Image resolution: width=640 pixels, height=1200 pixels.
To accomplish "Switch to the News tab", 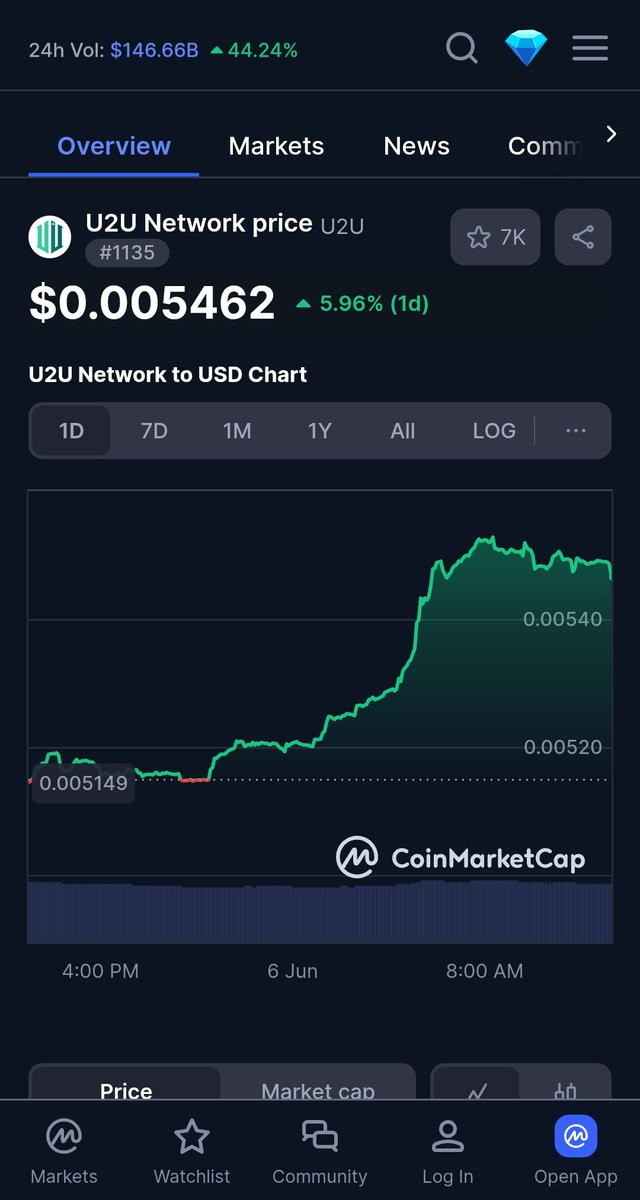I will [416, 146].
